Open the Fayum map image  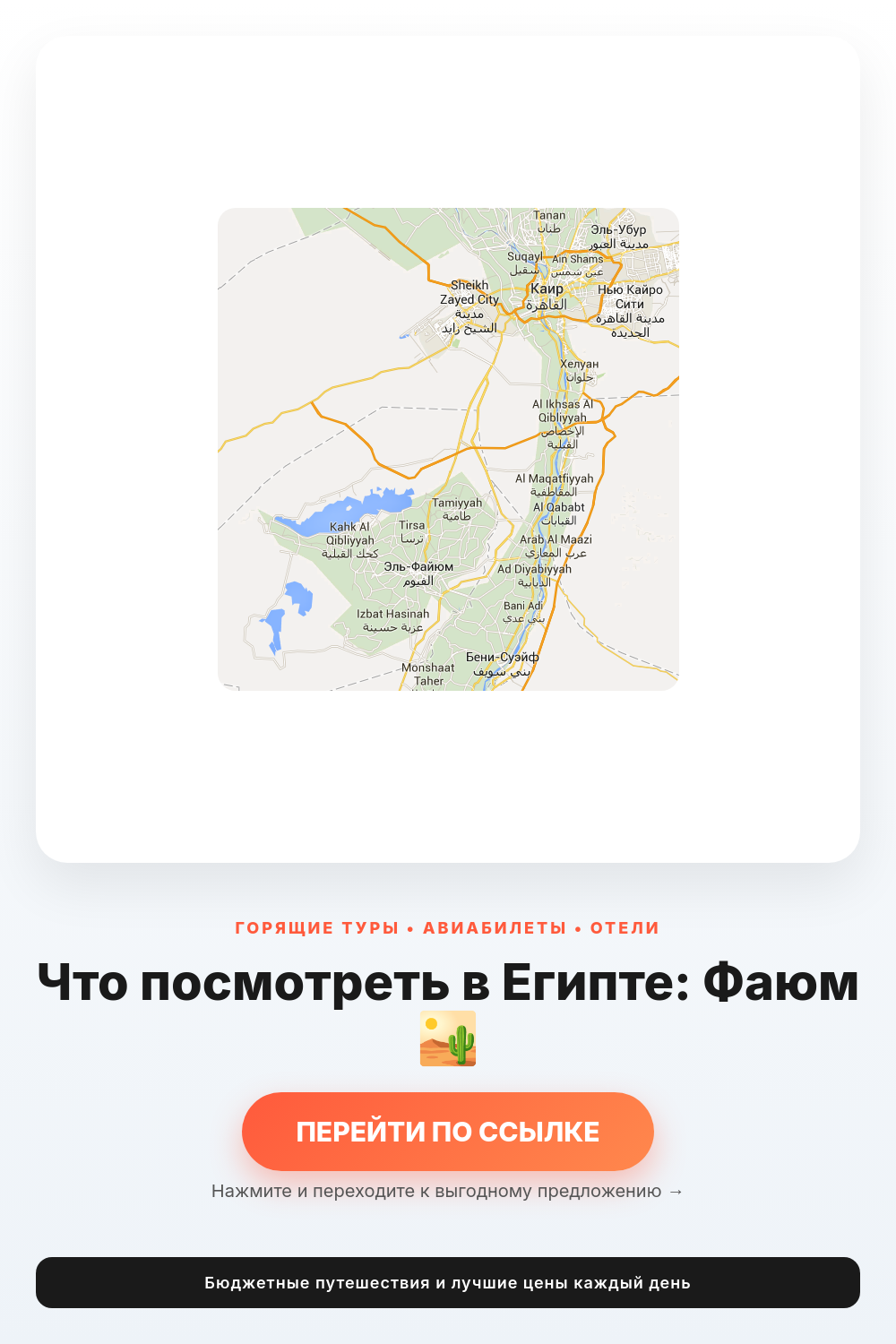[448, 449]
